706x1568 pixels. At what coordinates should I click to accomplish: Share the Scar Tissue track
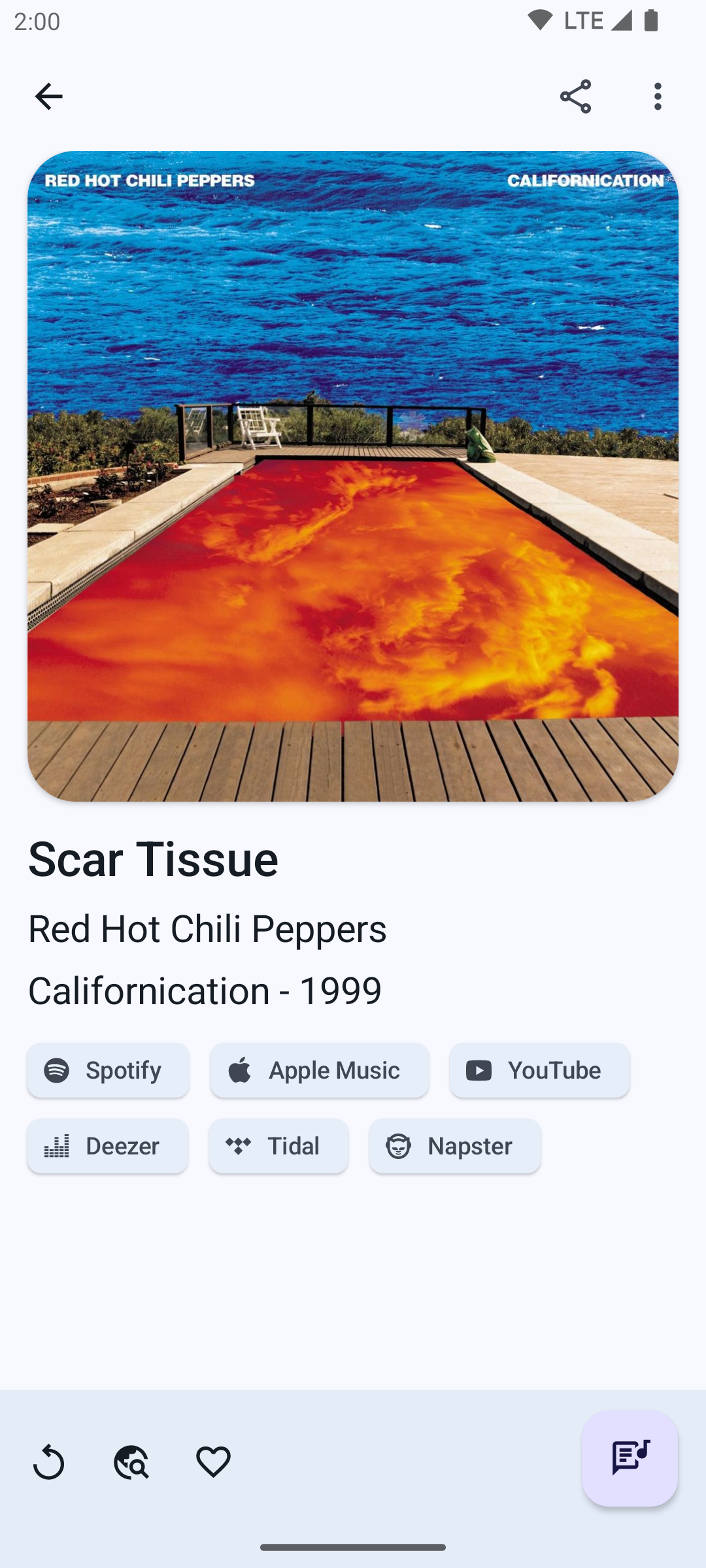point(575,97)
